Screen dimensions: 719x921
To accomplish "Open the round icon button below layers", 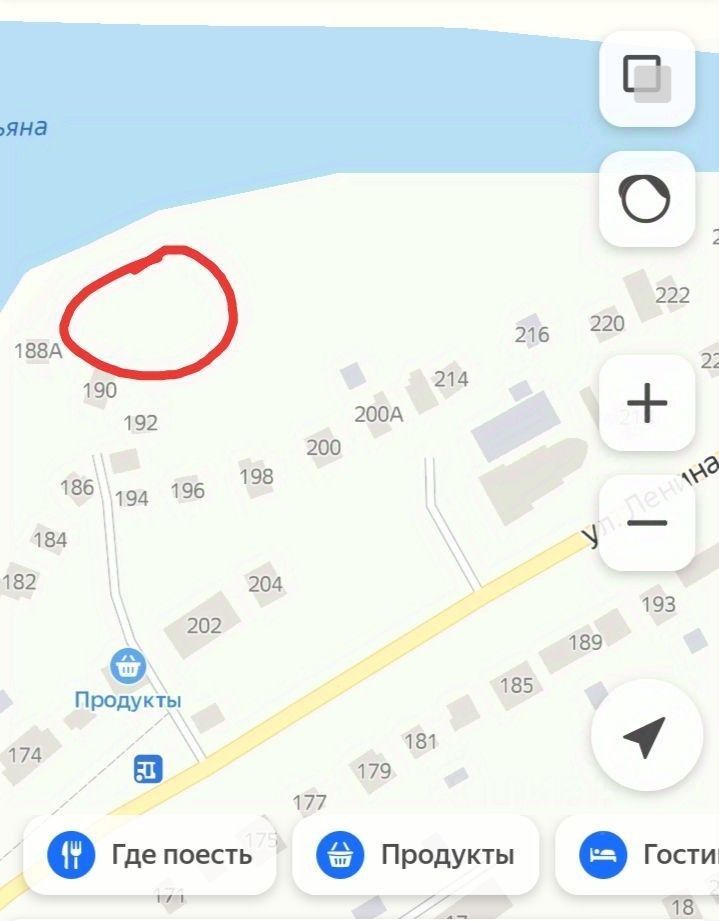I will click(646, 198).
